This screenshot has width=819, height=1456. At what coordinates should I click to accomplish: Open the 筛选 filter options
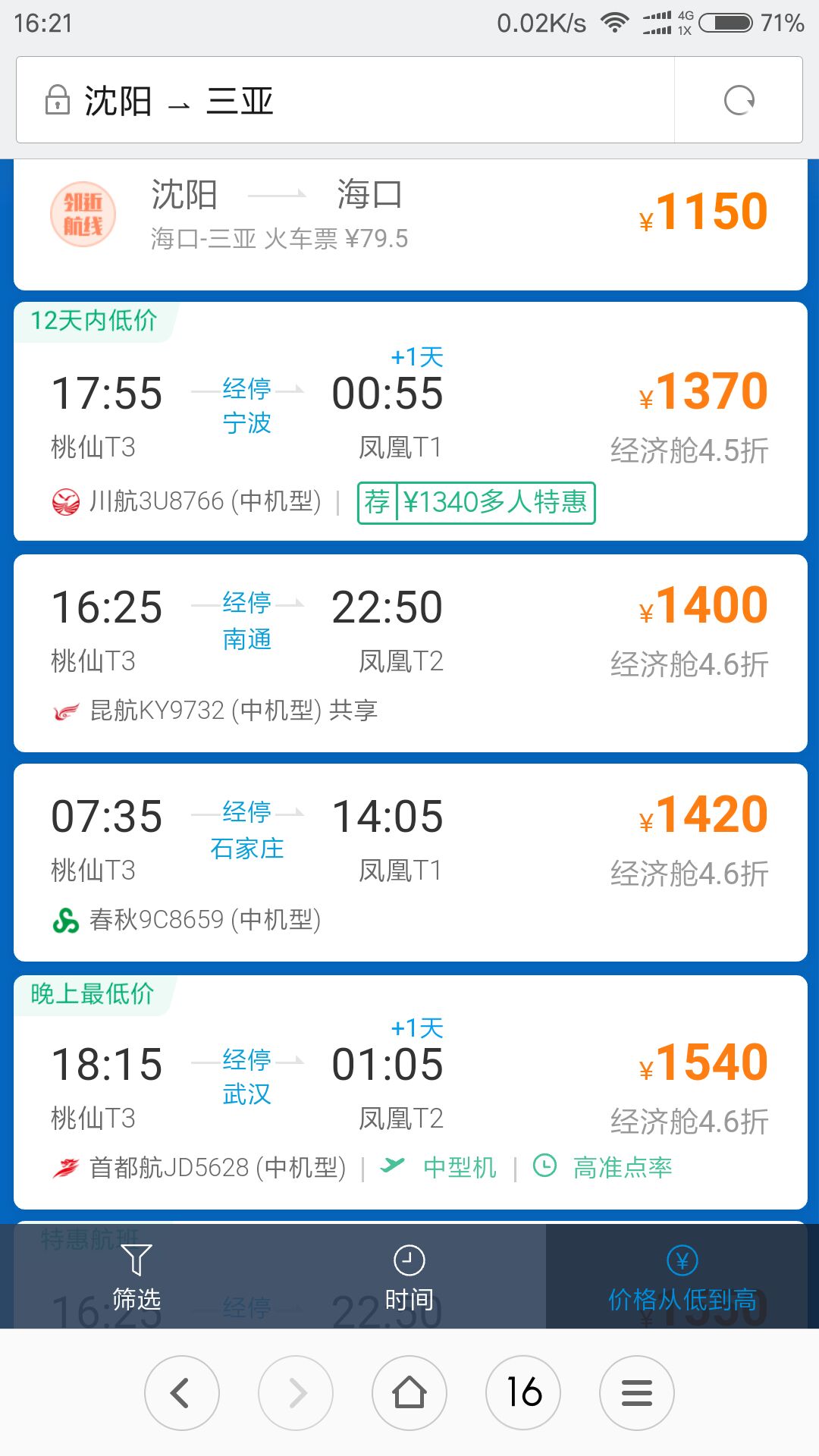pos(136,1277)
